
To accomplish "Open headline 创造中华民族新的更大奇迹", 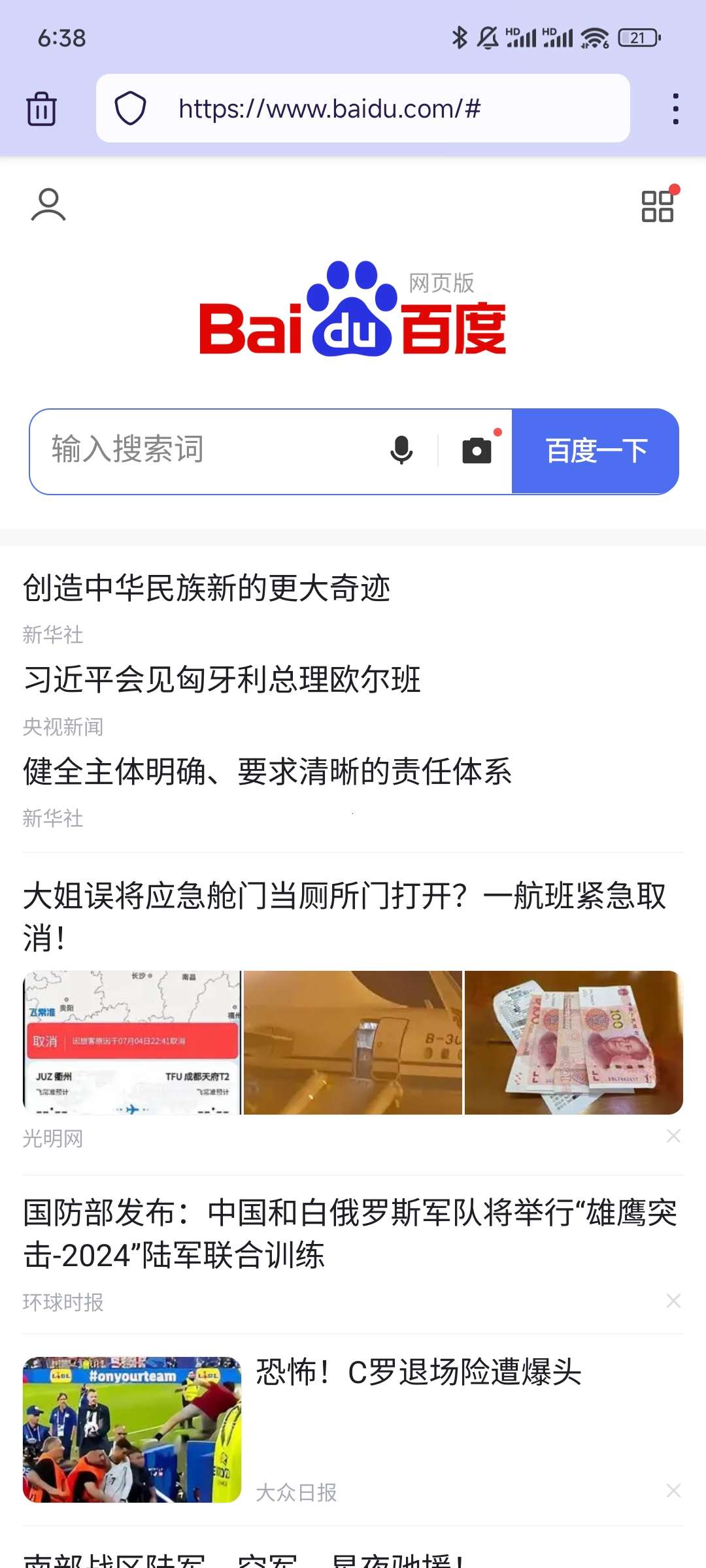I will (x=207, y=588).
